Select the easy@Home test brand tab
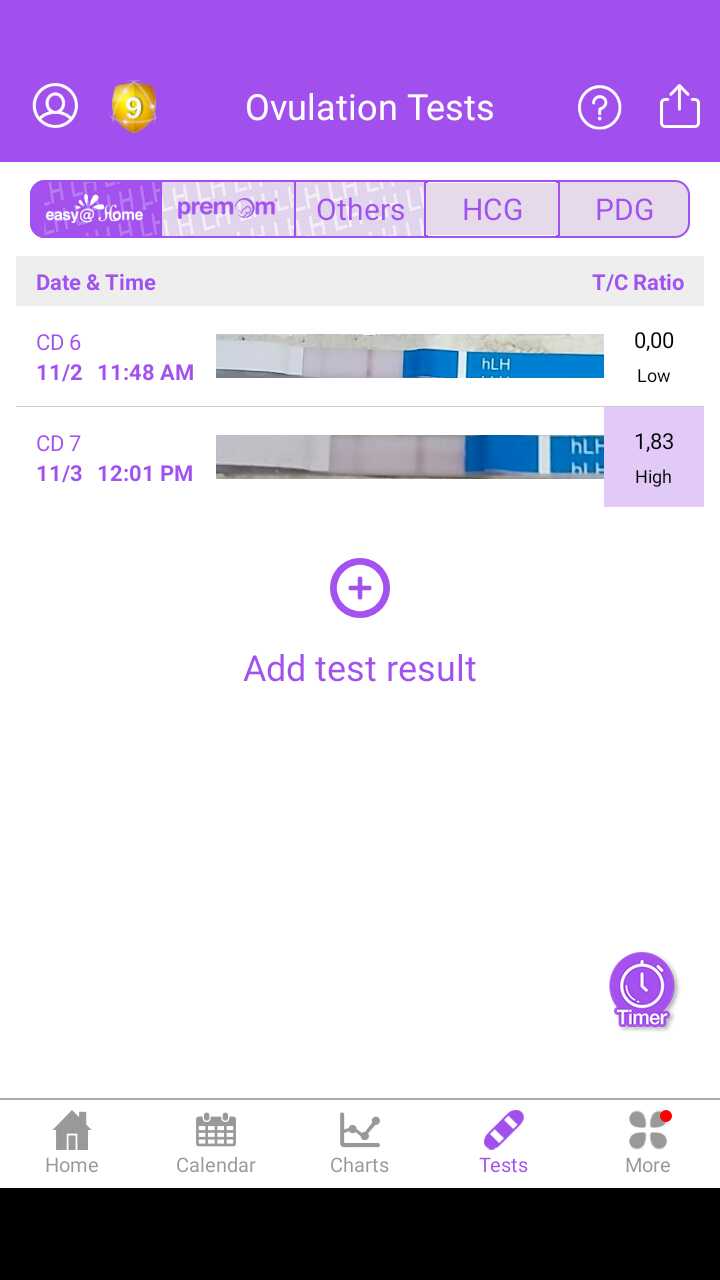The height and width of the screenshot is (1280, 720). pyautogui.click(x=96, y=209)
